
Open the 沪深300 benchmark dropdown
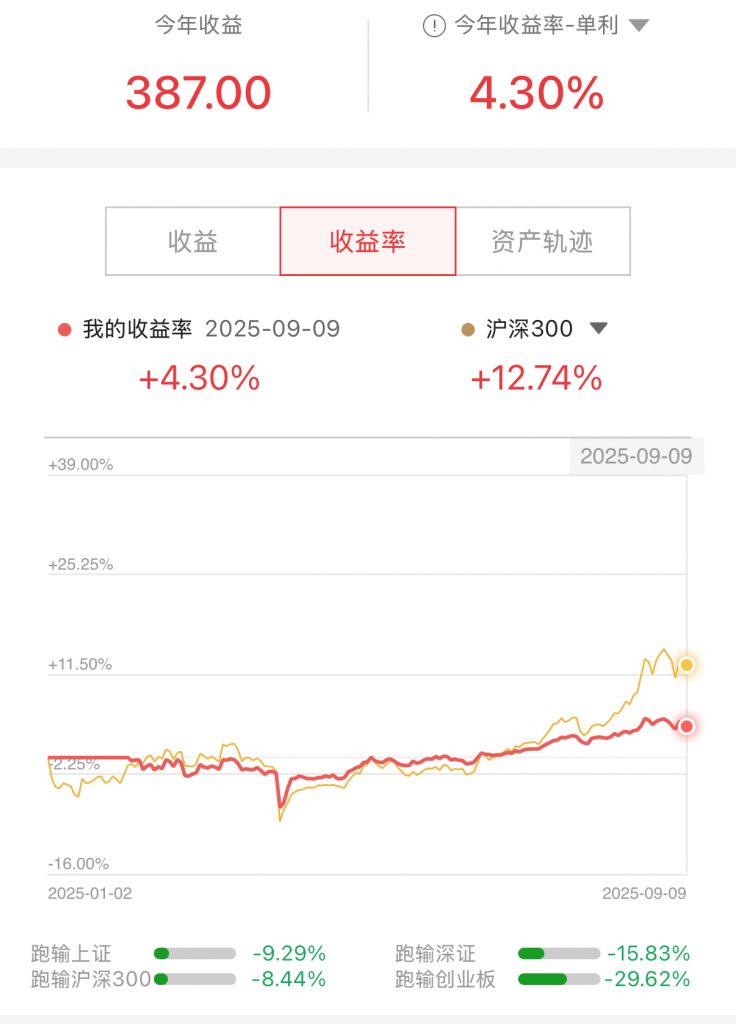pos(598,328)
